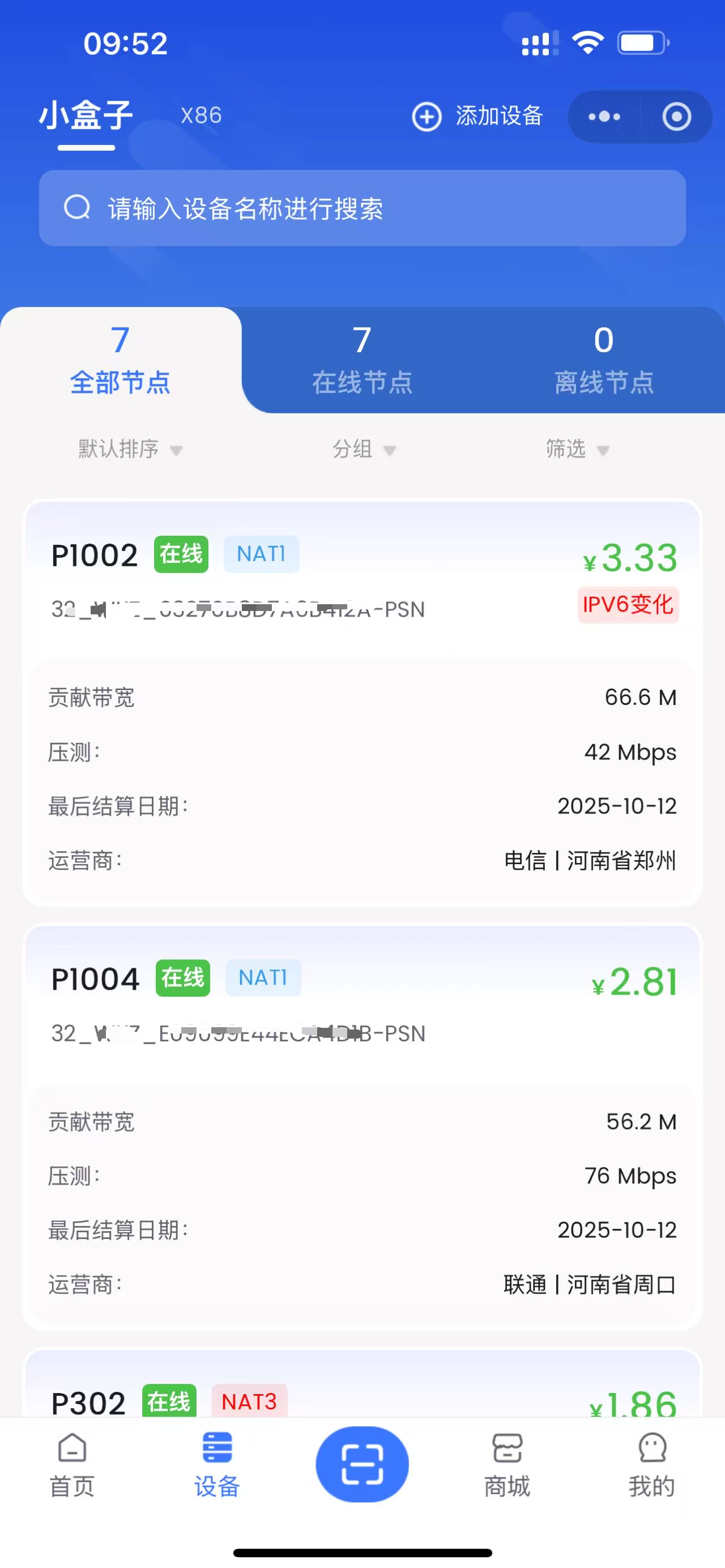This screenshot has height=1568, width=725.
Task: Expand the 分组 grouping dropdown
Action: tap(364, 449)
